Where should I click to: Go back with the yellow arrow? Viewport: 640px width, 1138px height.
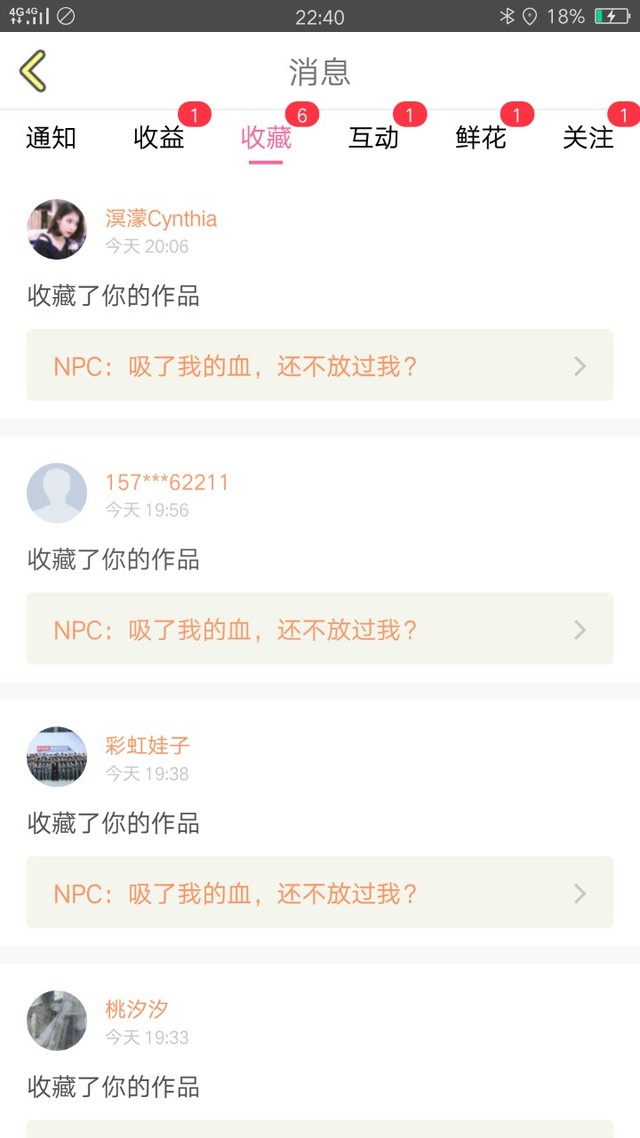(33, 71)
